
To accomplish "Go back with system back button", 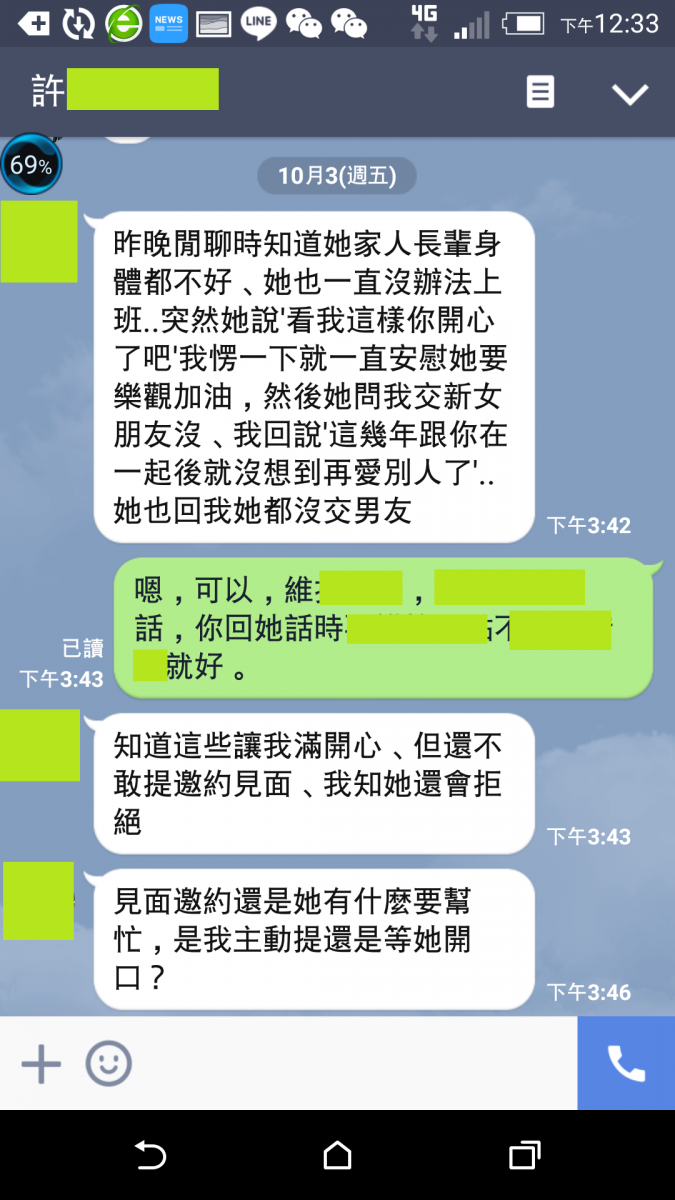I will point(150,1156).
